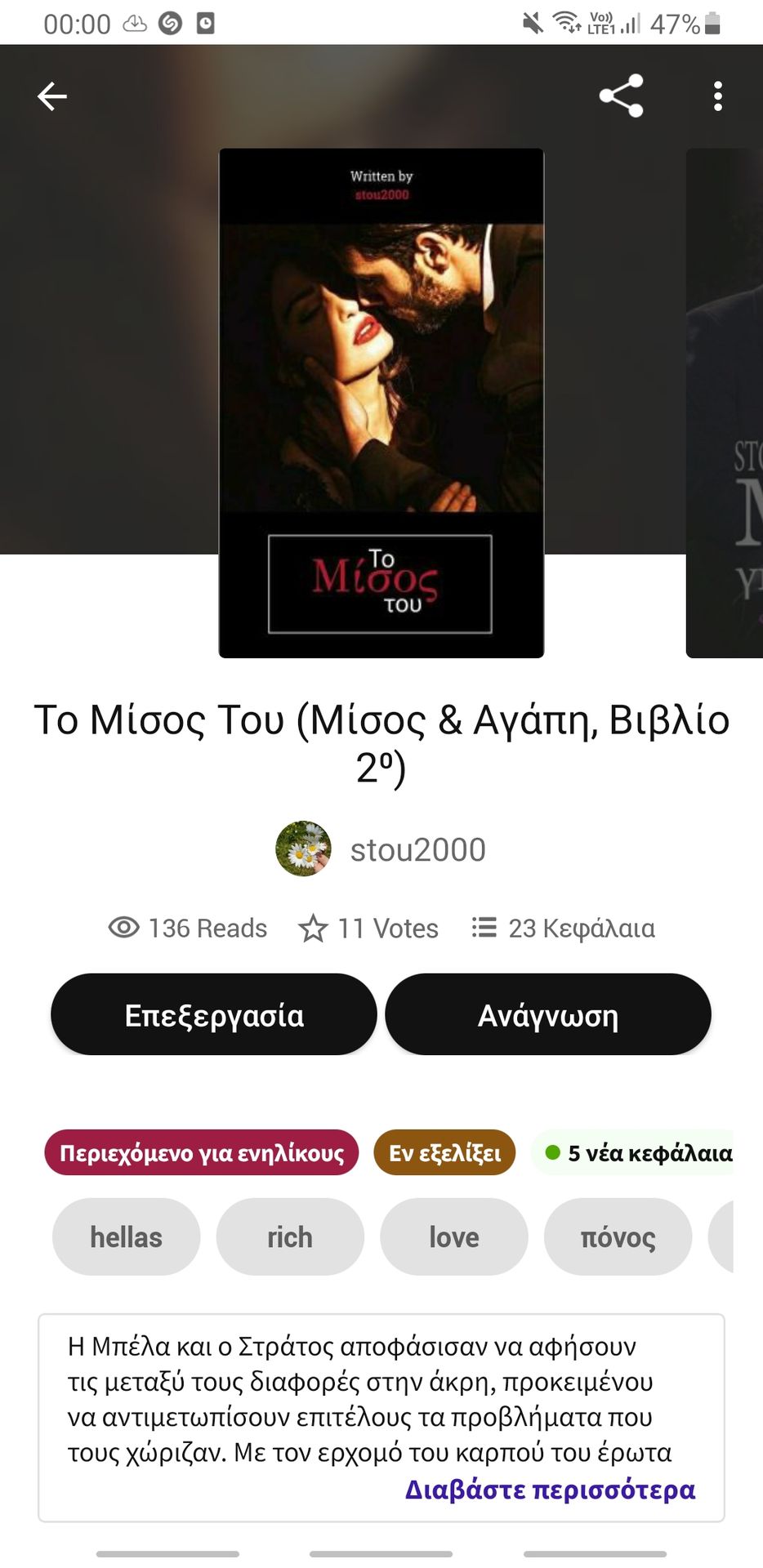
Task: Select the πόνος tag chip
Action: [x=618, y=1236]
